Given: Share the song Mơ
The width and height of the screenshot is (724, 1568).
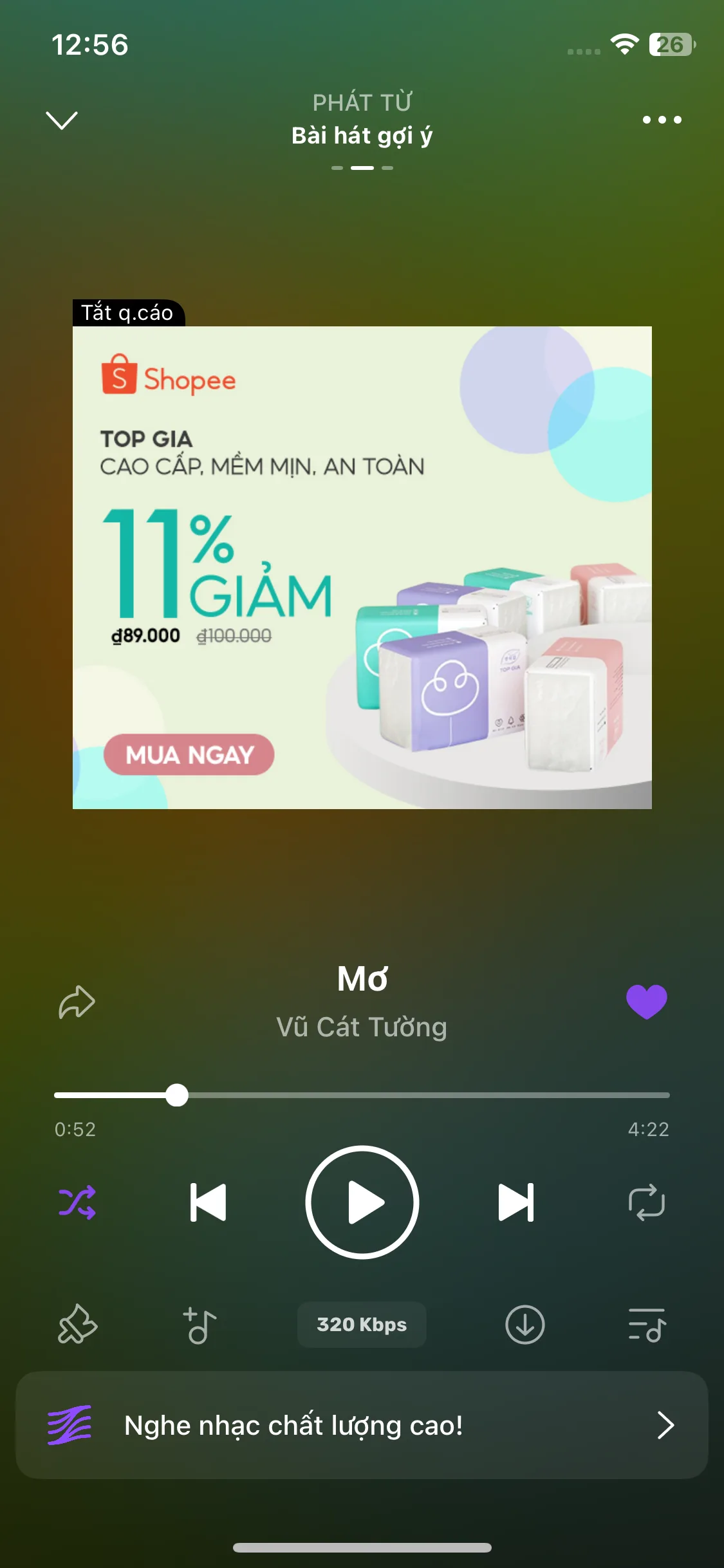Looking at the screenshot, I should [x=77, y=1002].
